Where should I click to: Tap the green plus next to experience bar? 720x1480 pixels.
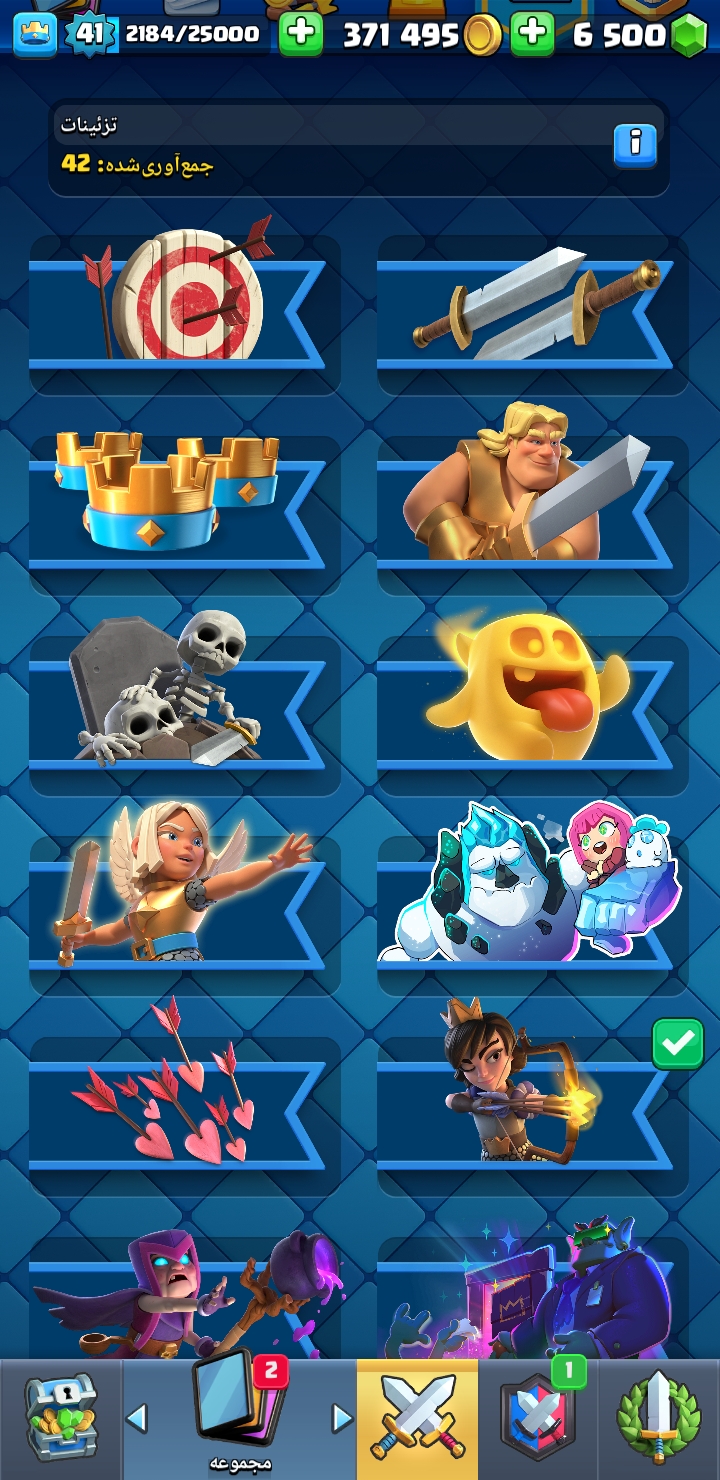click(299, 34)
